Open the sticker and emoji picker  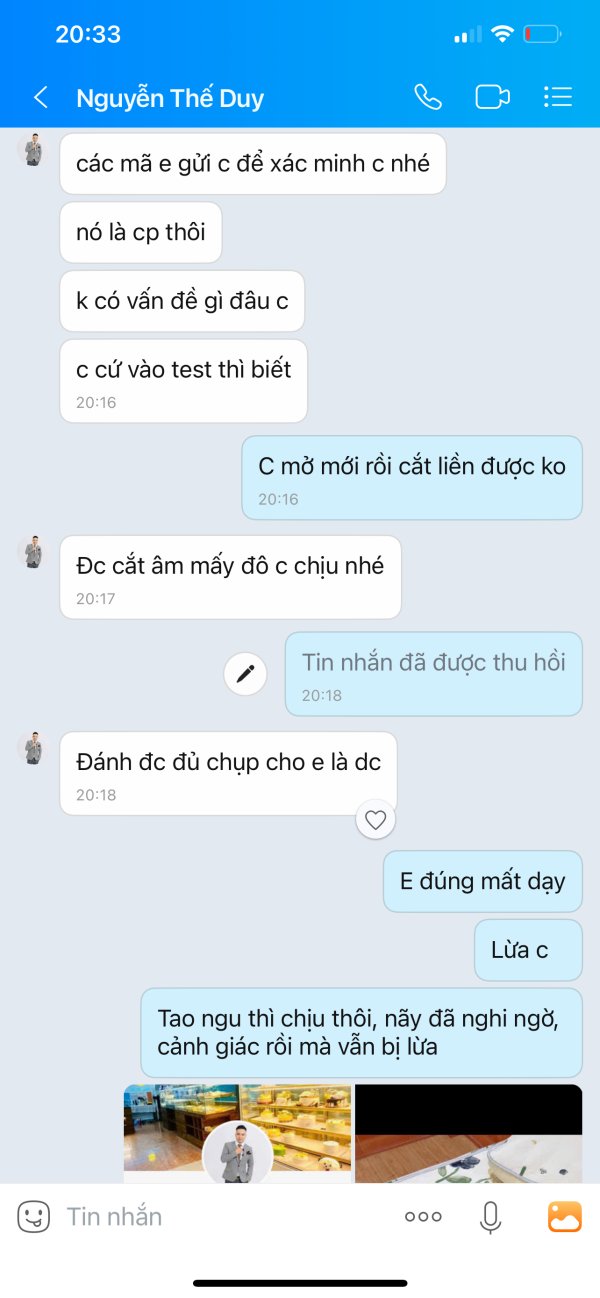coord(33,1216)
